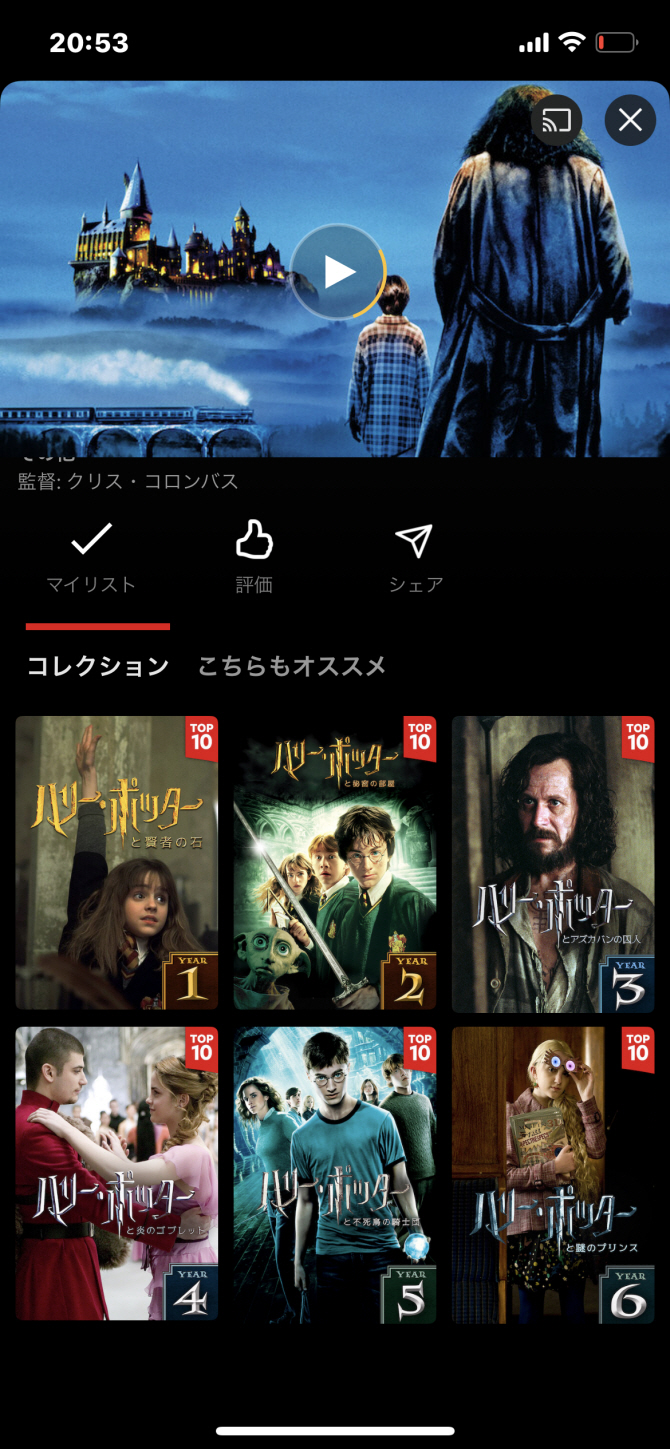Viewport: 670px width, 1449px height.
Task: Cast to a device
Action: [x=556, y=121]
